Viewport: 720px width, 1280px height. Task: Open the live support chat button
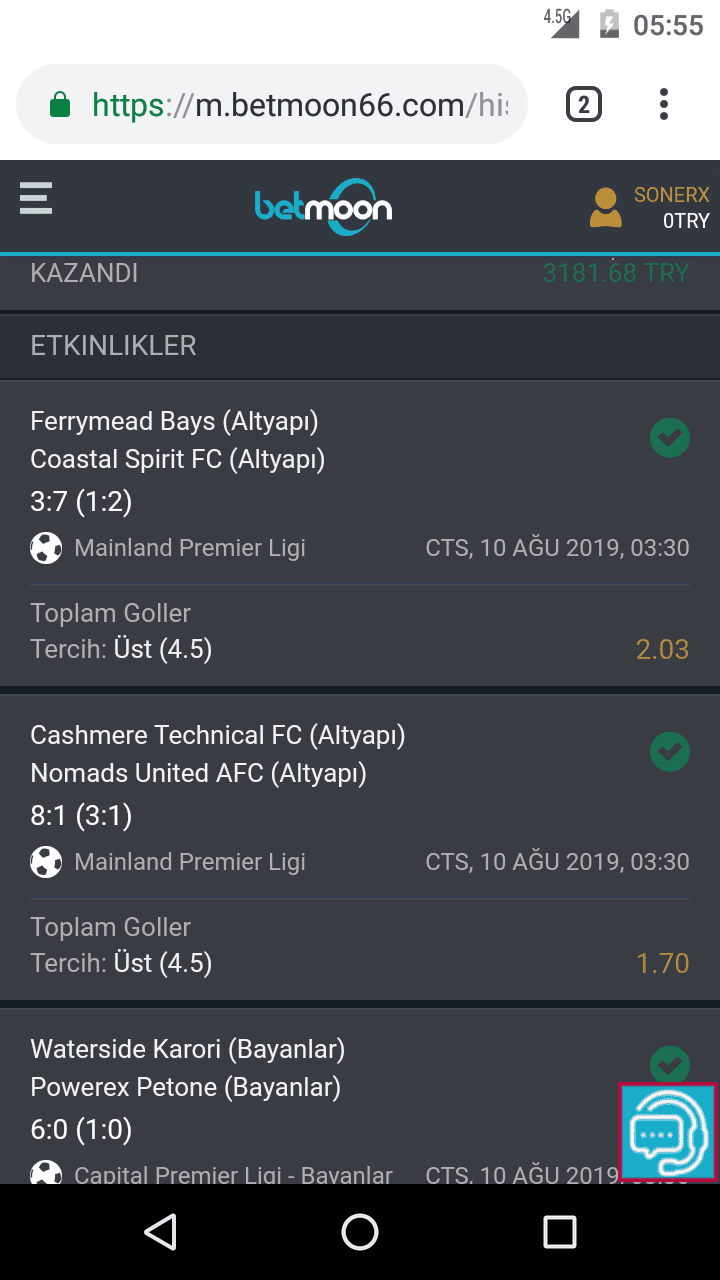pos(668,1131)
